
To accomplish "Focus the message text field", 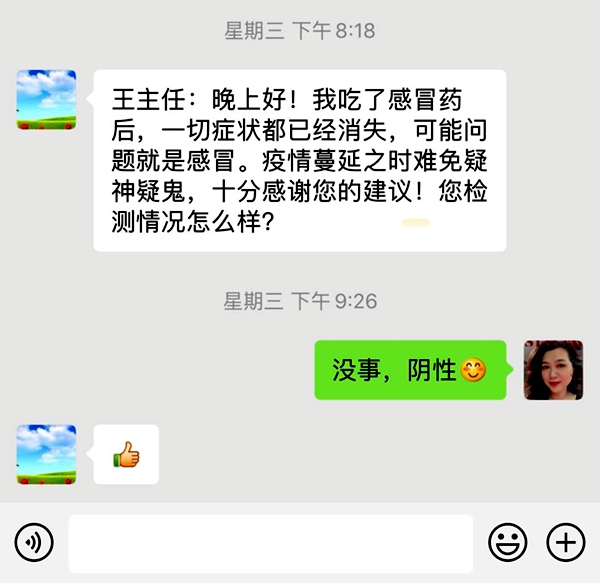I will coord(270,544).
